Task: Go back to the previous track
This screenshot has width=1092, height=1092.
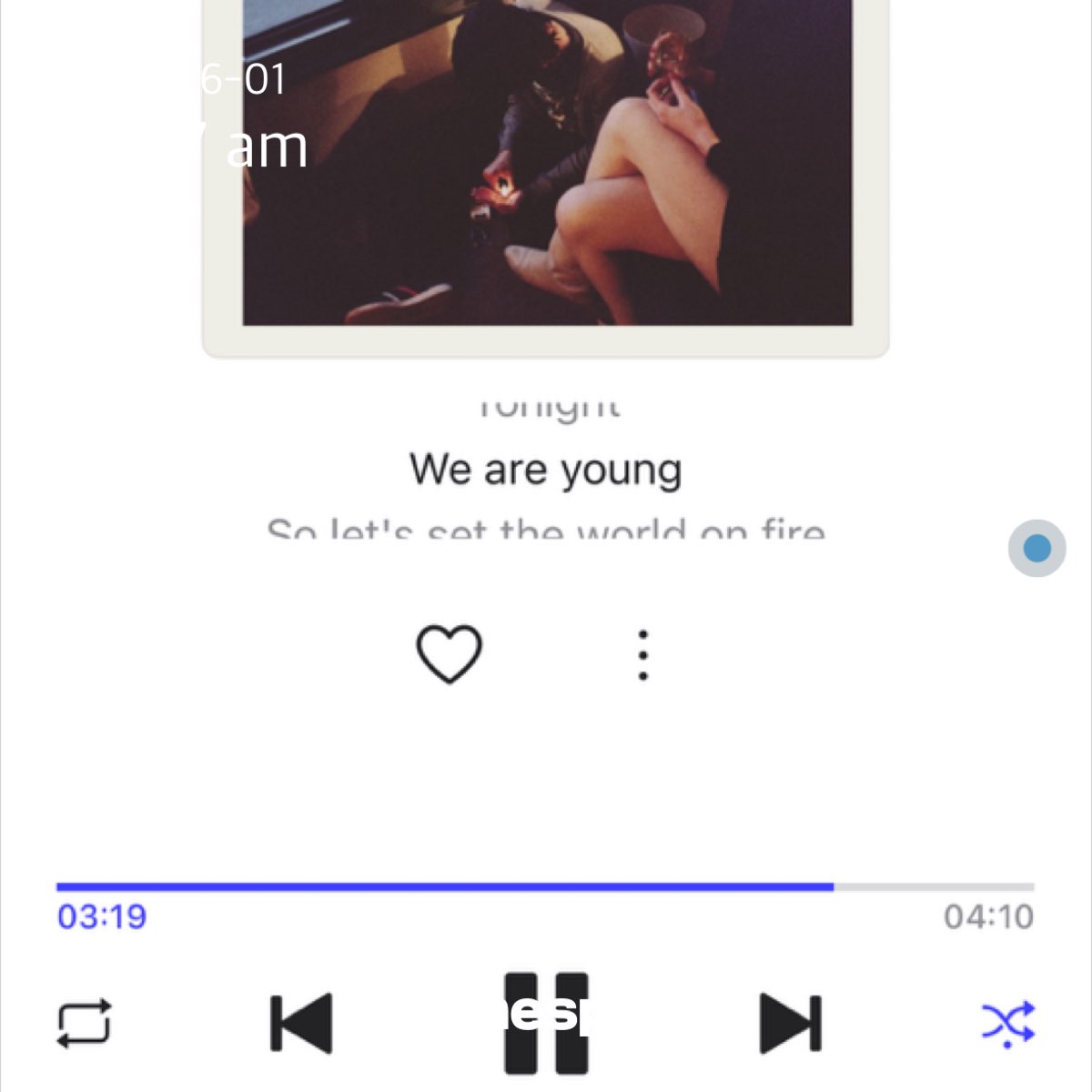Action: click(301, 1024)
